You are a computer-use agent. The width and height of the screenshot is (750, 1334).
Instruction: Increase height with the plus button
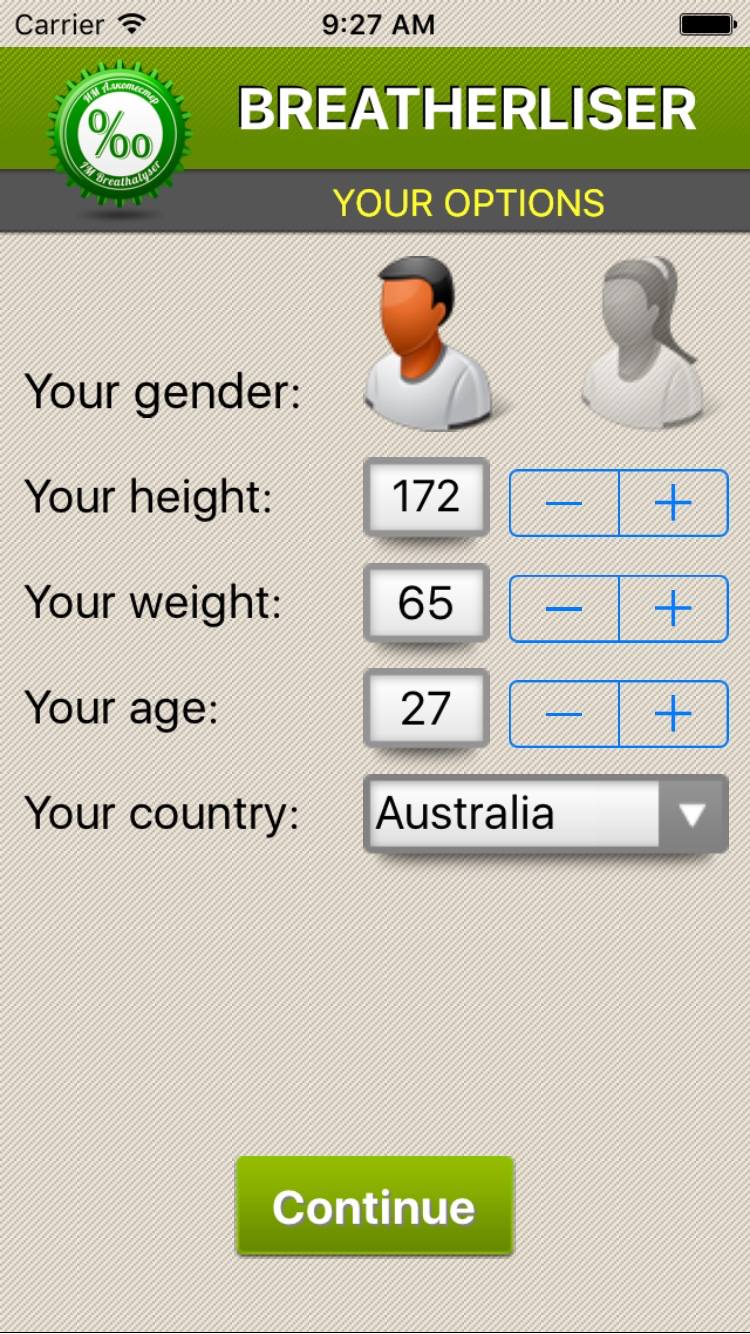[674, 503]
